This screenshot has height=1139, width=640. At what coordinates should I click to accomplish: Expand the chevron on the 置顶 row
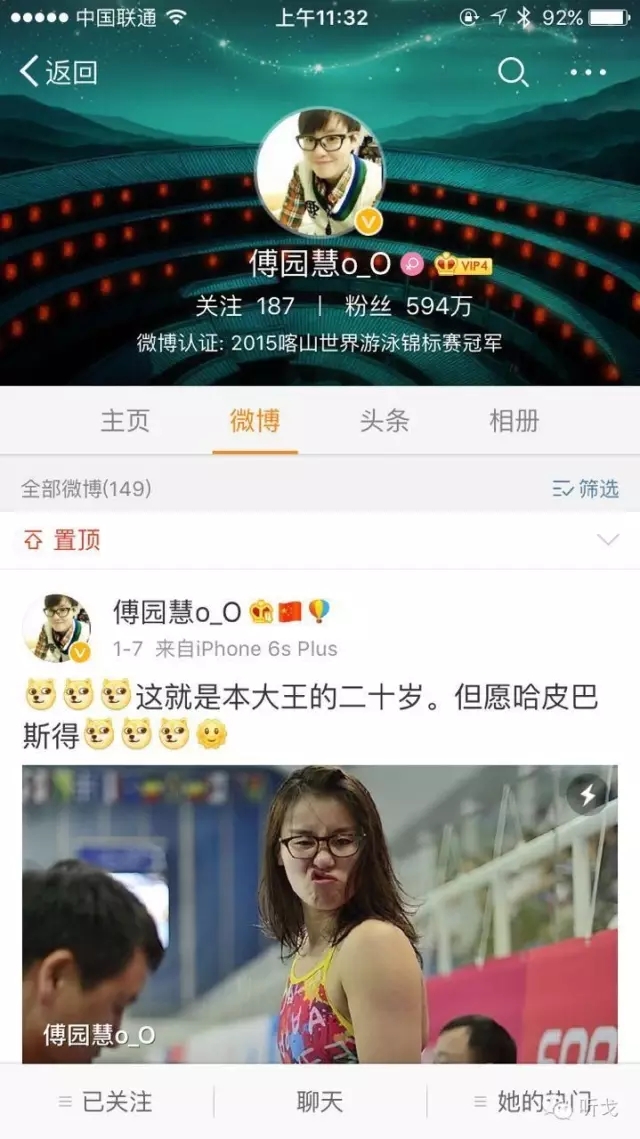coord(607,541)
